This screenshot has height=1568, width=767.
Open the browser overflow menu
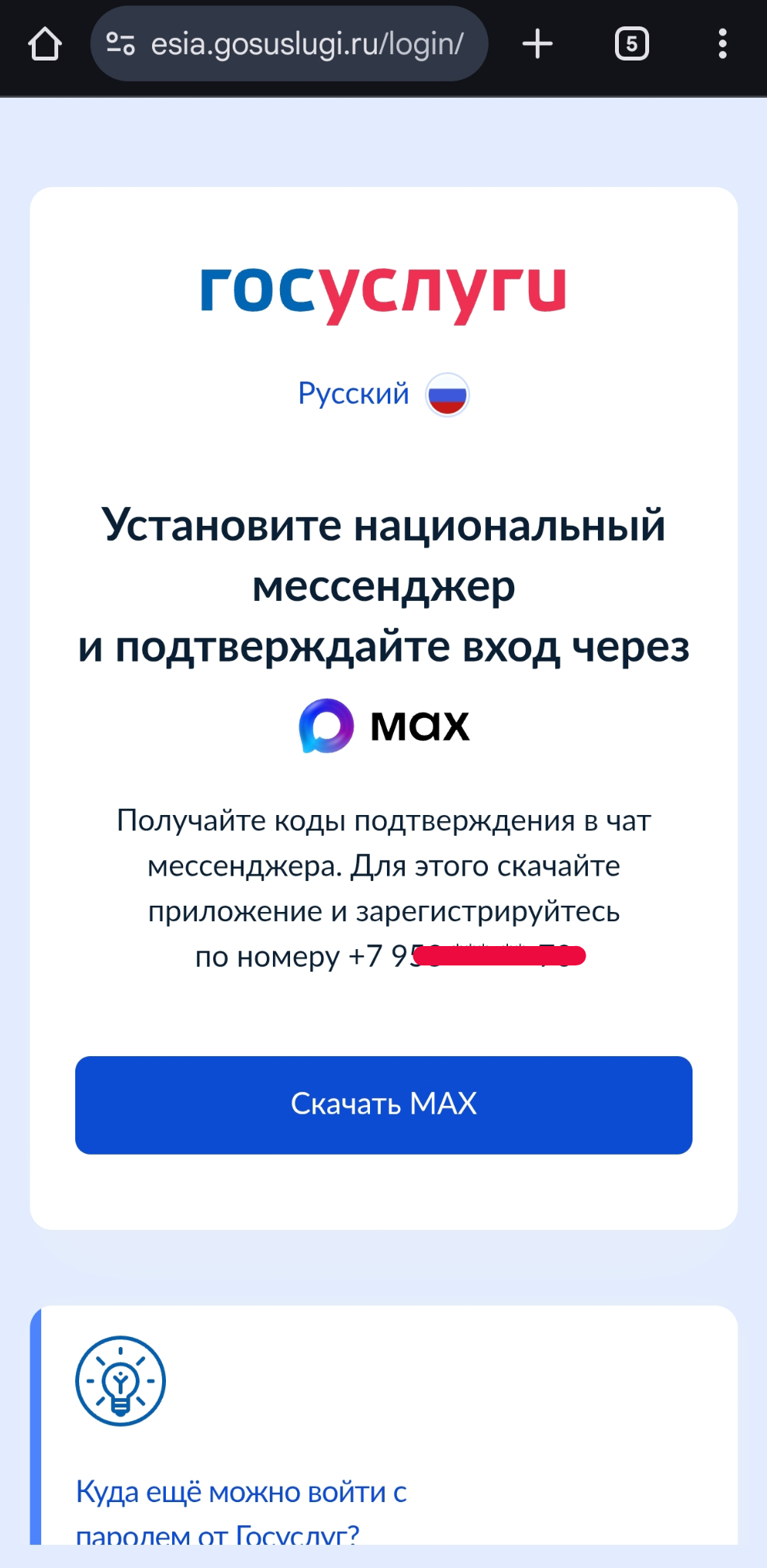click(722, 44)
